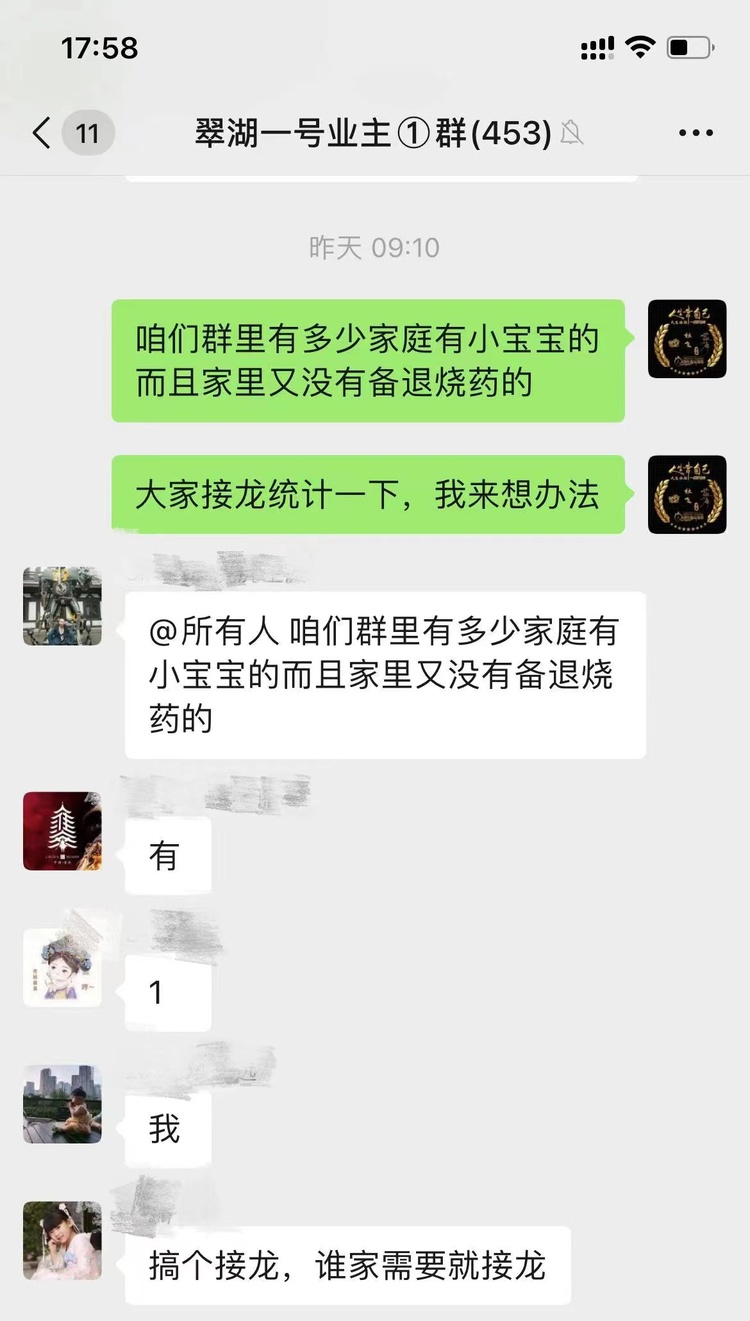Open avatar of member who replied "有"

click(62, 831)
